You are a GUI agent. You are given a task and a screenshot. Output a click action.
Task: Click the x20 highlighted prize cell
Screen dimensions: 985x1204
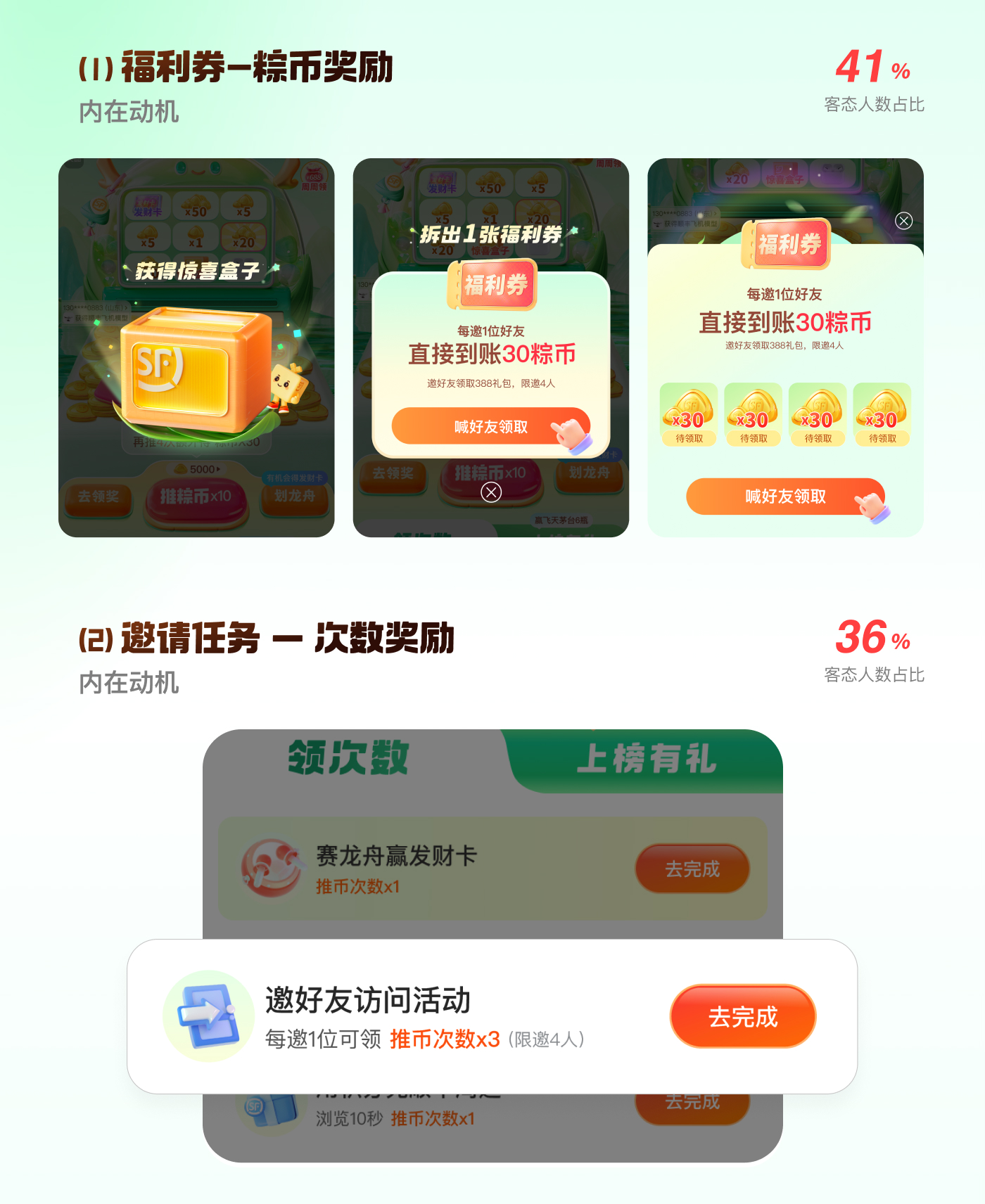[244, 237]
